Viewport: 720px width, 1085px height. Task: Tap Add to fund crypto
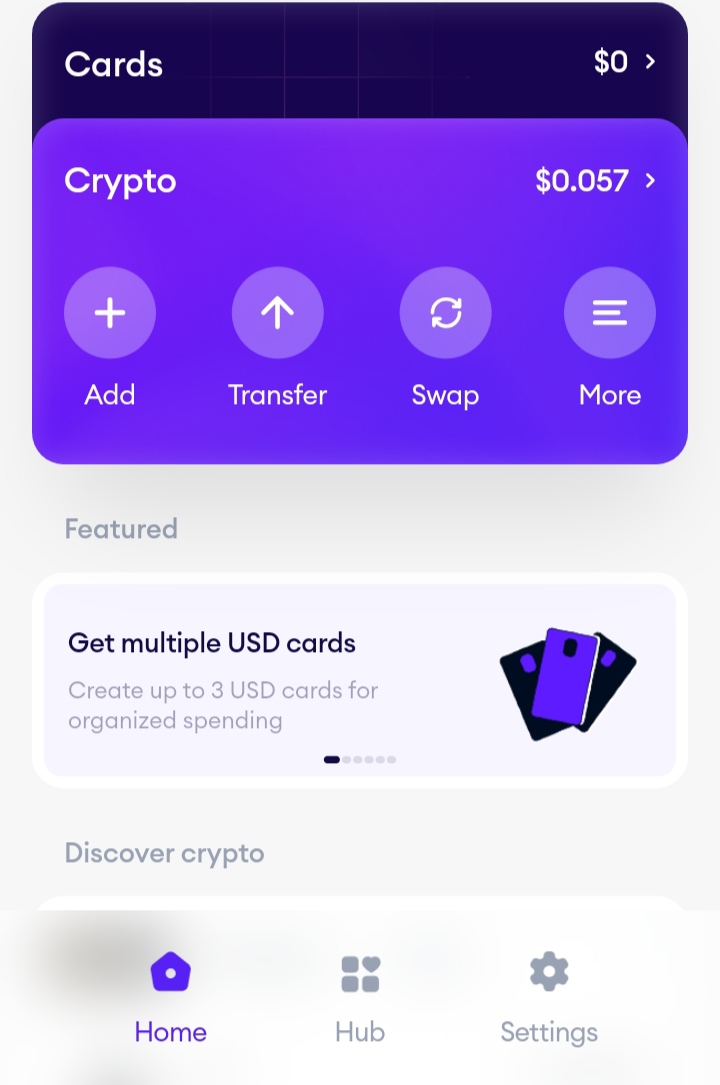tap(110, 313)
